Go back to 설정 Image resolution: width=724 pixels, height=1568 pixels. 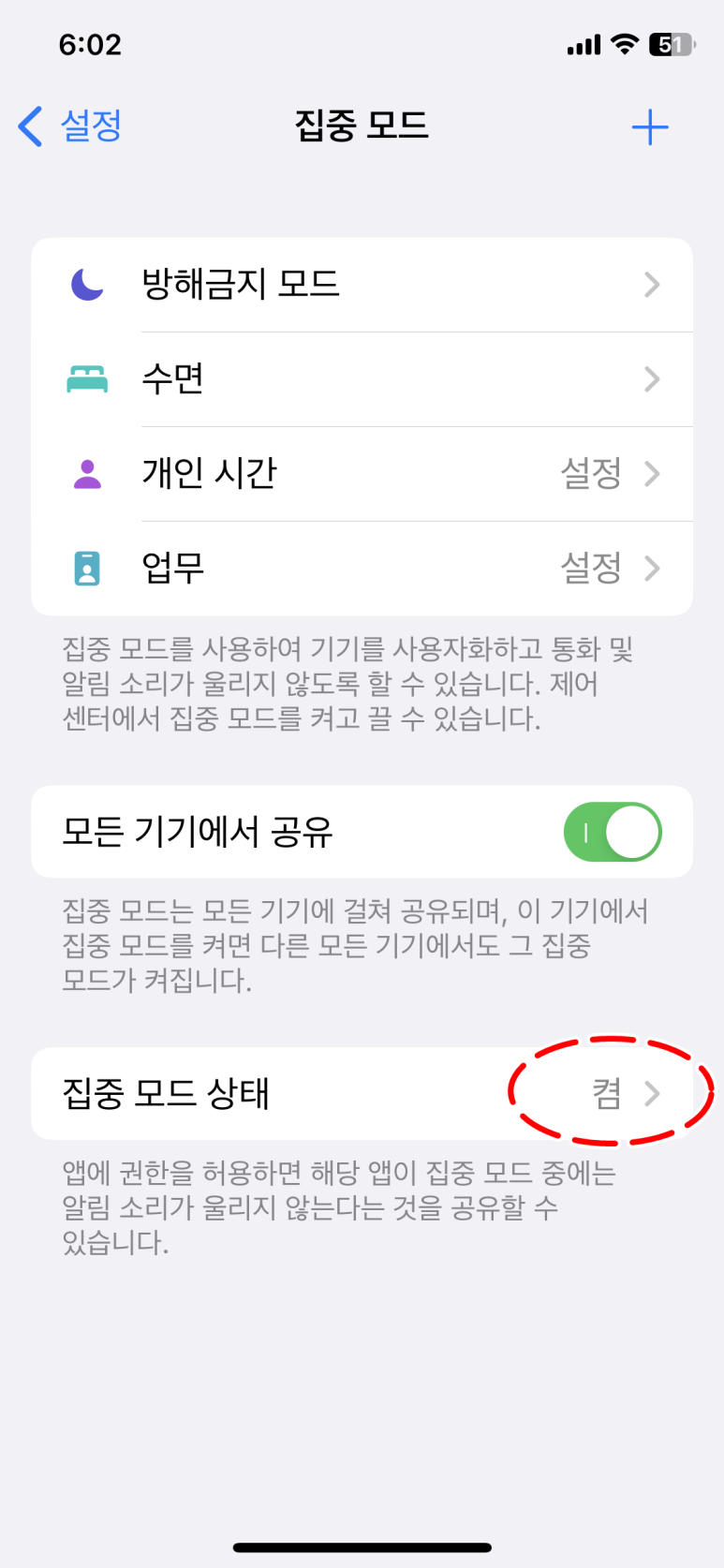[x=71, y=126]
